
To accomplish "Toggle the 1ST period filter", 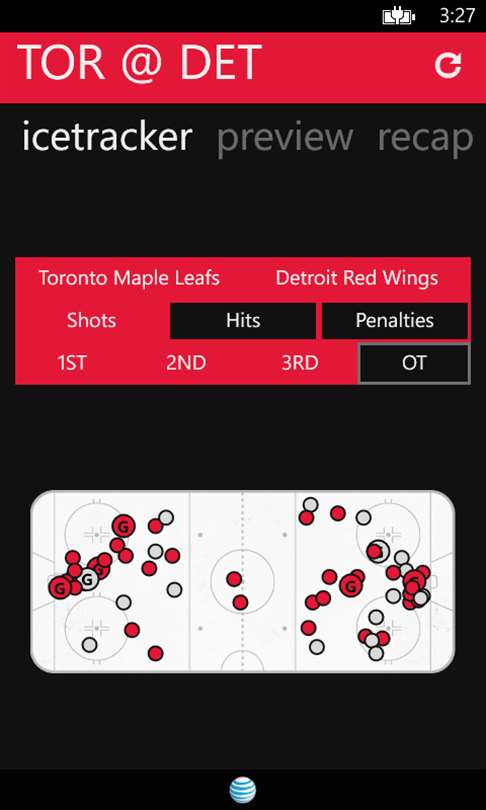I will pyautogui.click(x=72, y=363).
